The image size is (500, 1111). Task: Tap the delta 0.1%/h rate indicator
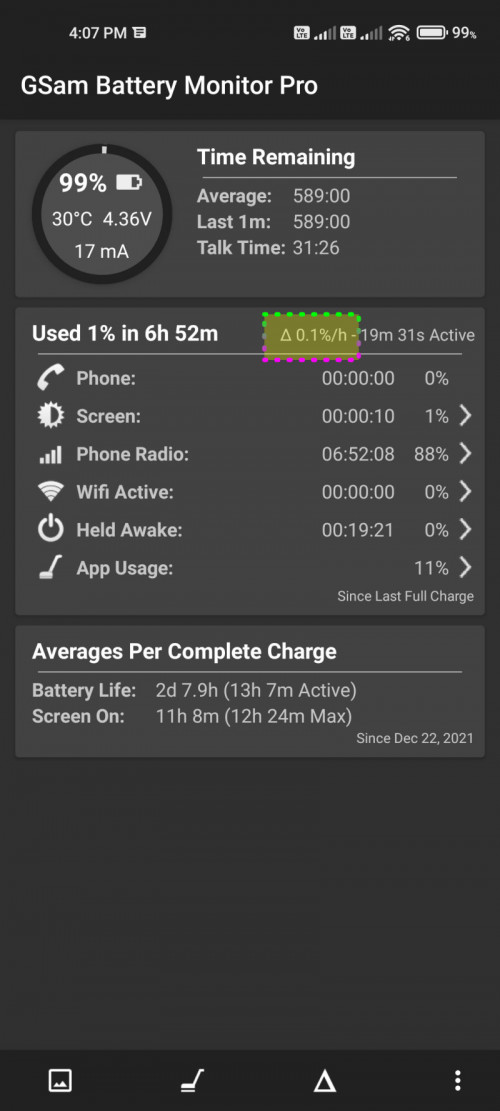[x=312, y=337]
